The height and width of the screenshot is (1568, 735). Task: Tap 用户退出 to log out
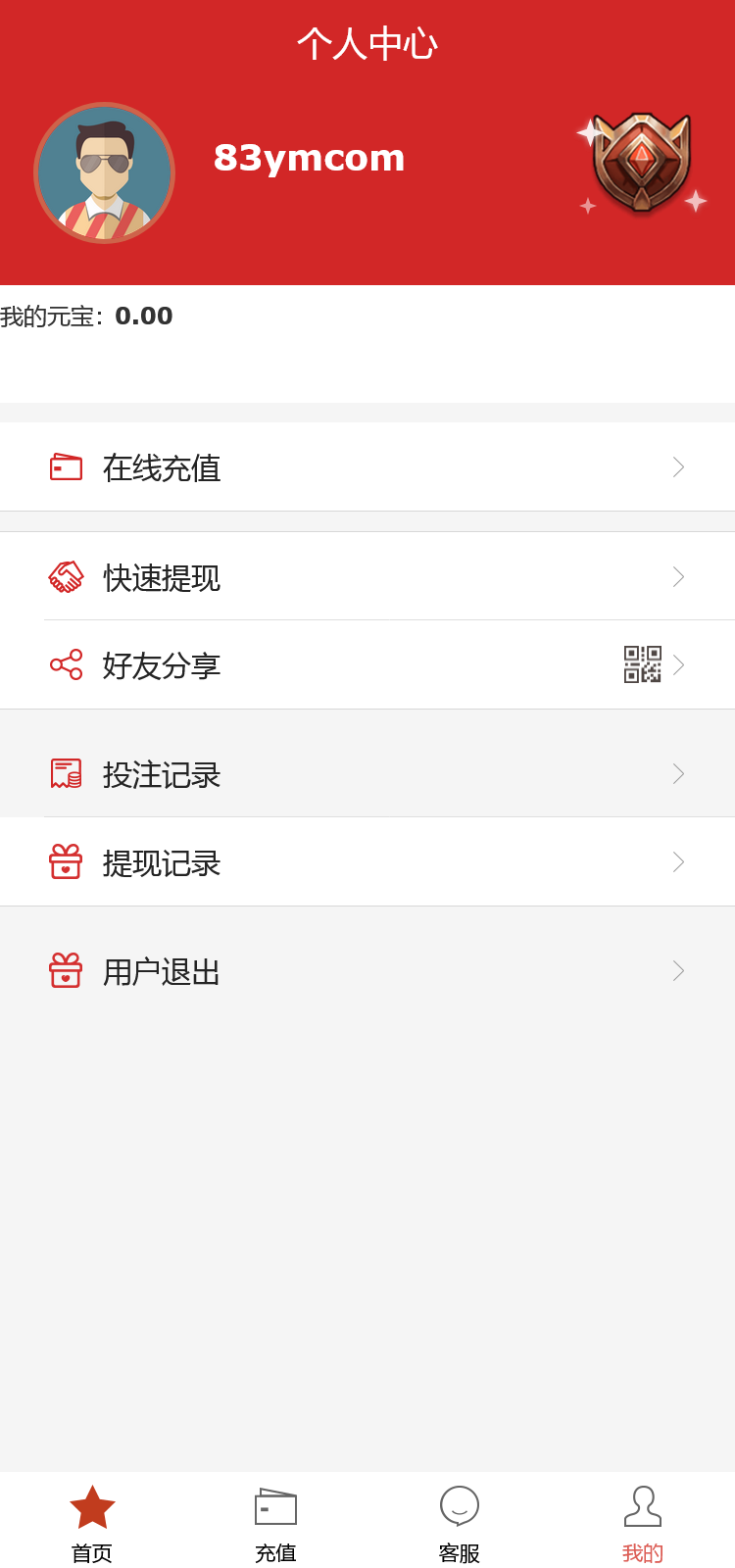tap(367, 971)
